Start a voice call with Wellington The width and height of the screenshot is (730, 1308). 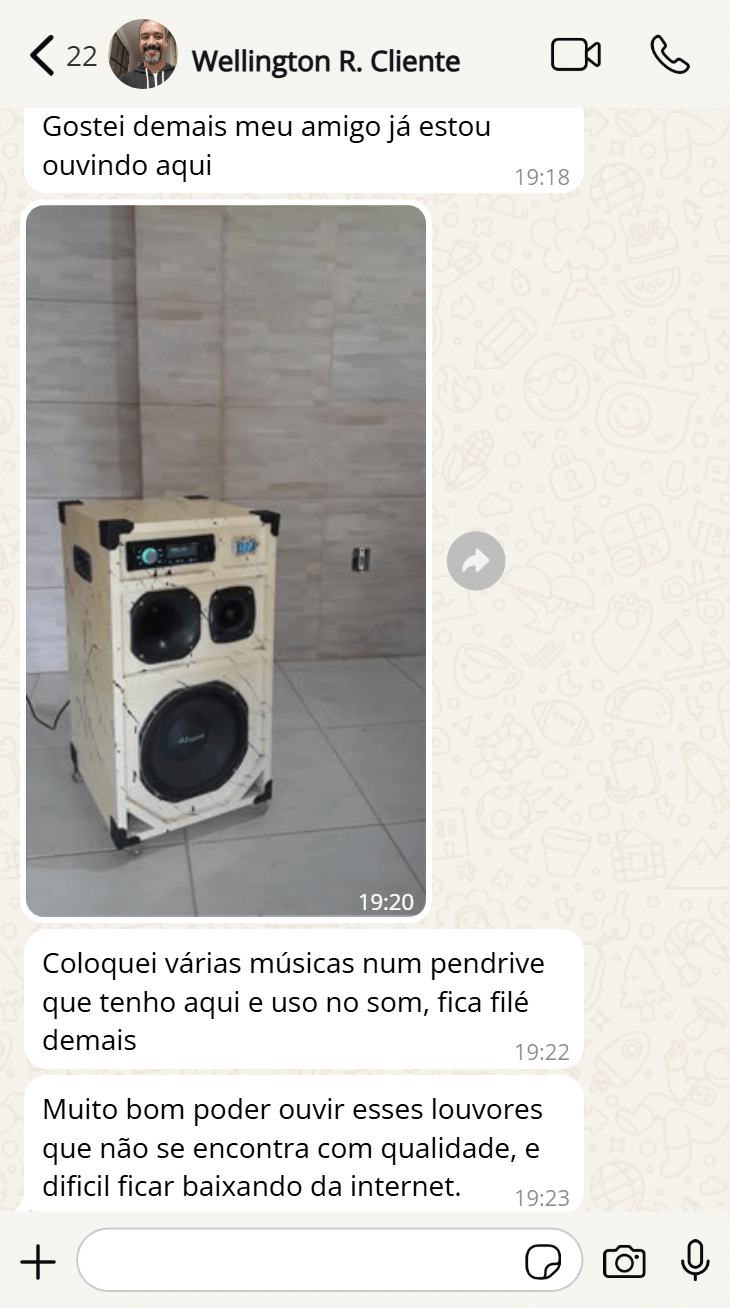pos(669,55)
